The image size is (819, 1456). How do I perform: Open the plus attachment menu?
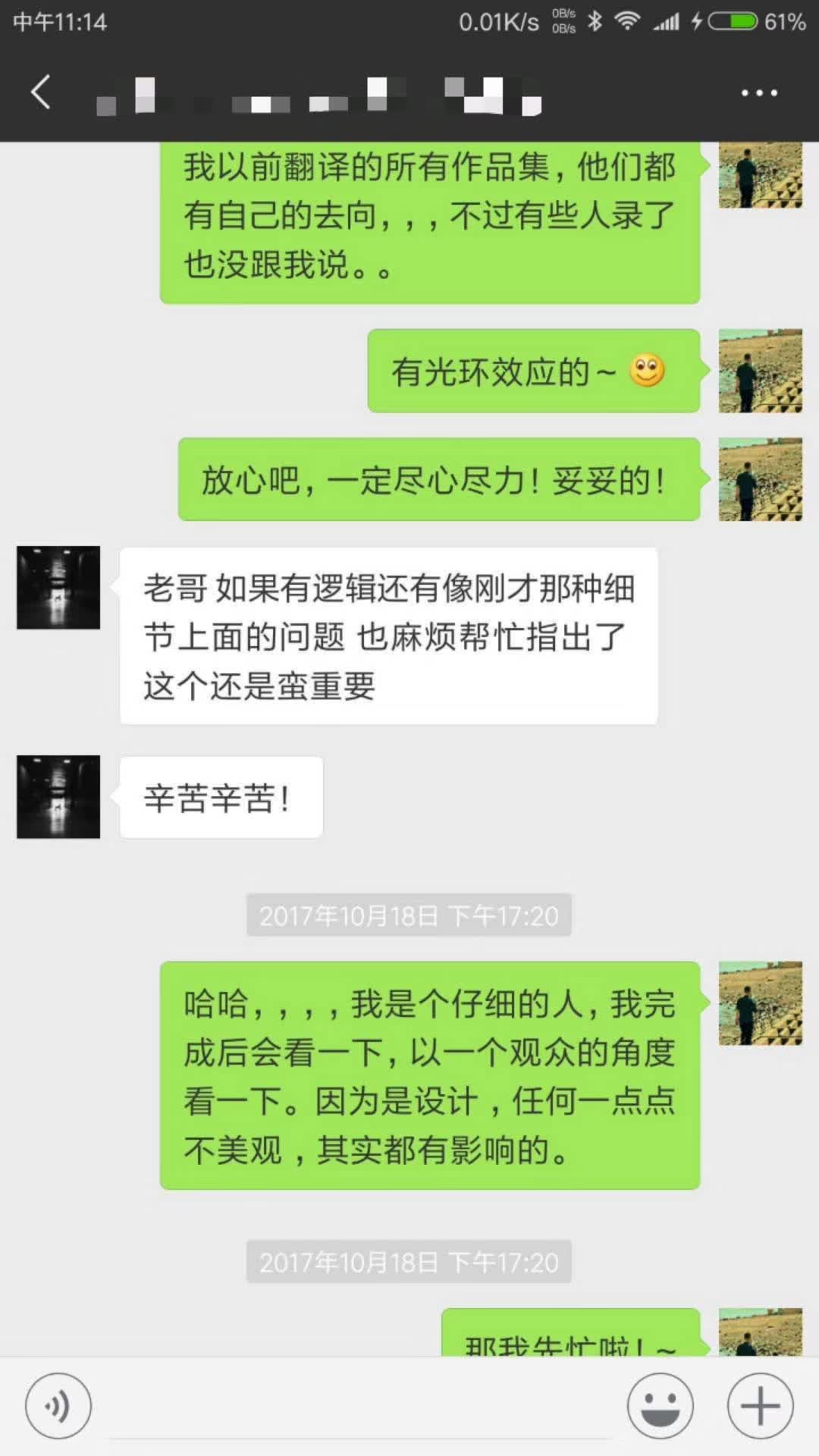(x=760, y=1406)
